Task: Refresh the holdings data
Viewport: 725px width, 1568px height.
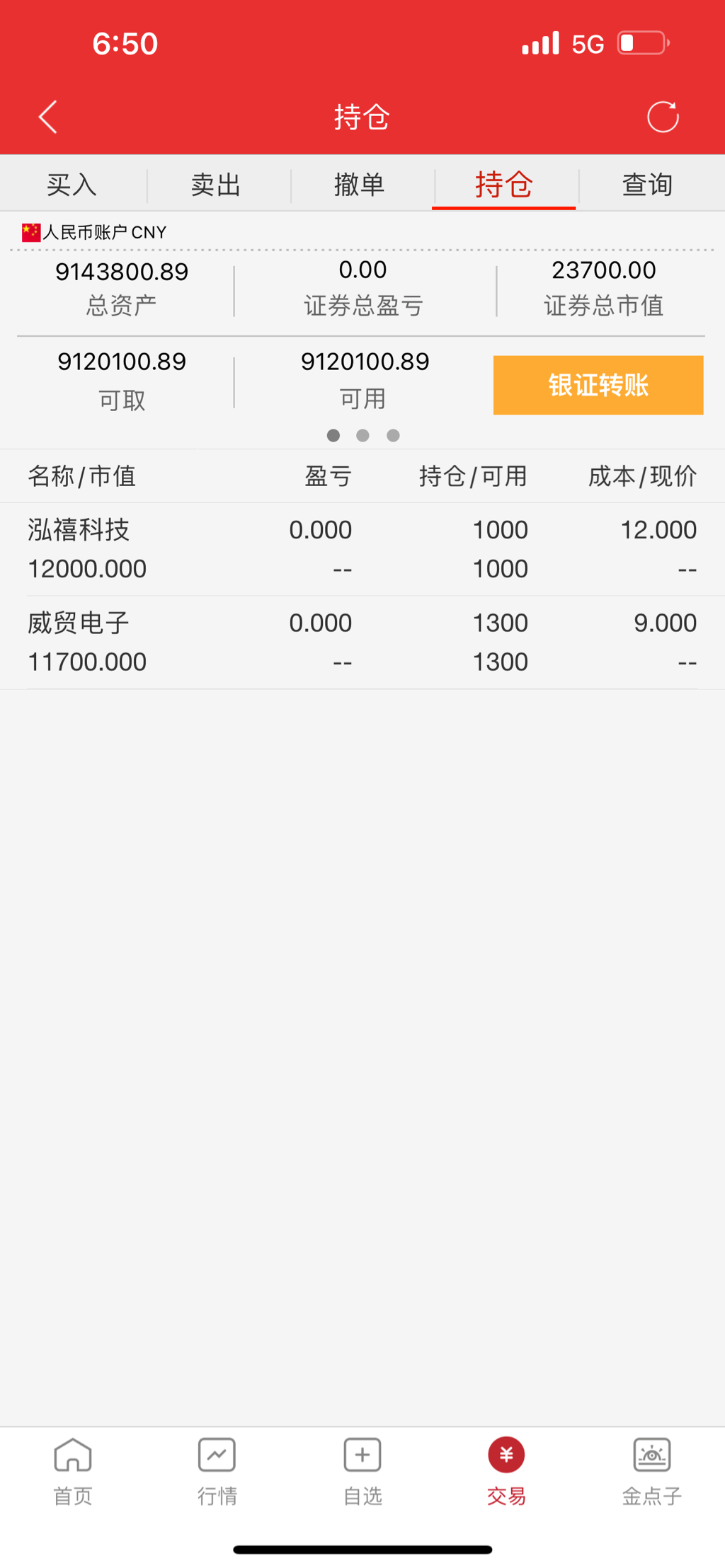Action: [663, 117]
